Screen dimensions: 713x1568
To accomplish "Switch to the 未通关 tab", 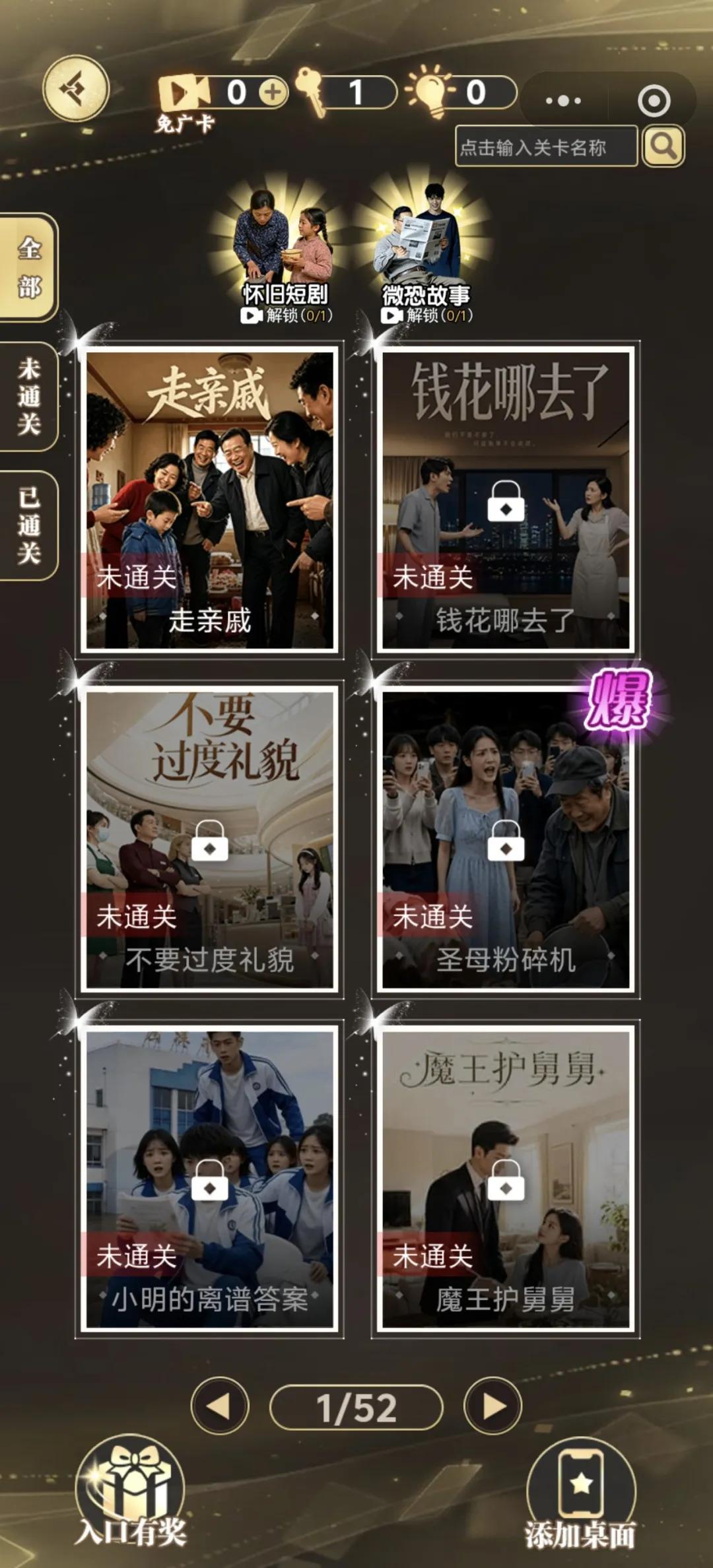I will pyautogui.click(x=29, y=396).
